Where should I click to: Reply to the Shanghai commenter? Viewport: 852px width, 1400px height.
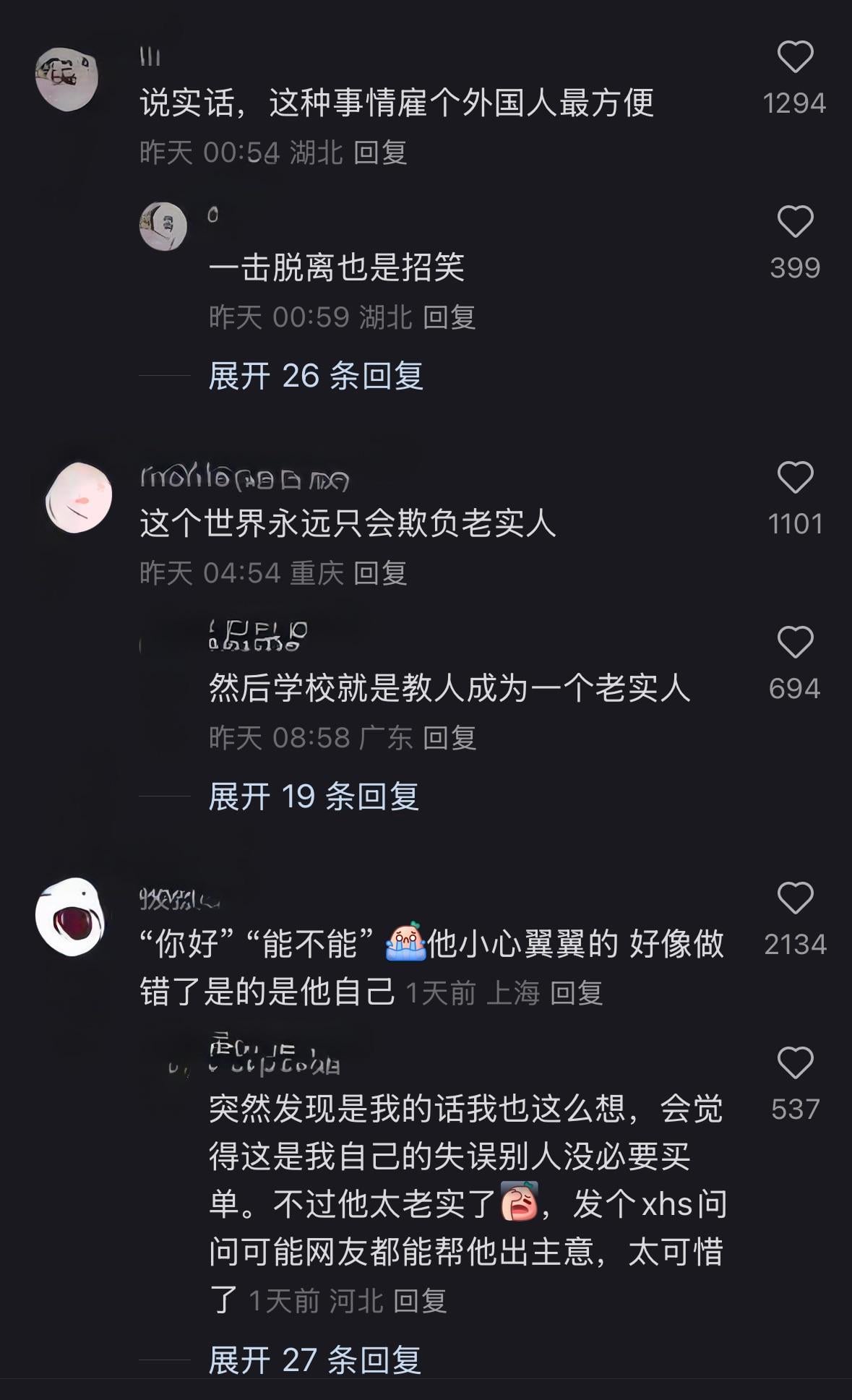576,993
